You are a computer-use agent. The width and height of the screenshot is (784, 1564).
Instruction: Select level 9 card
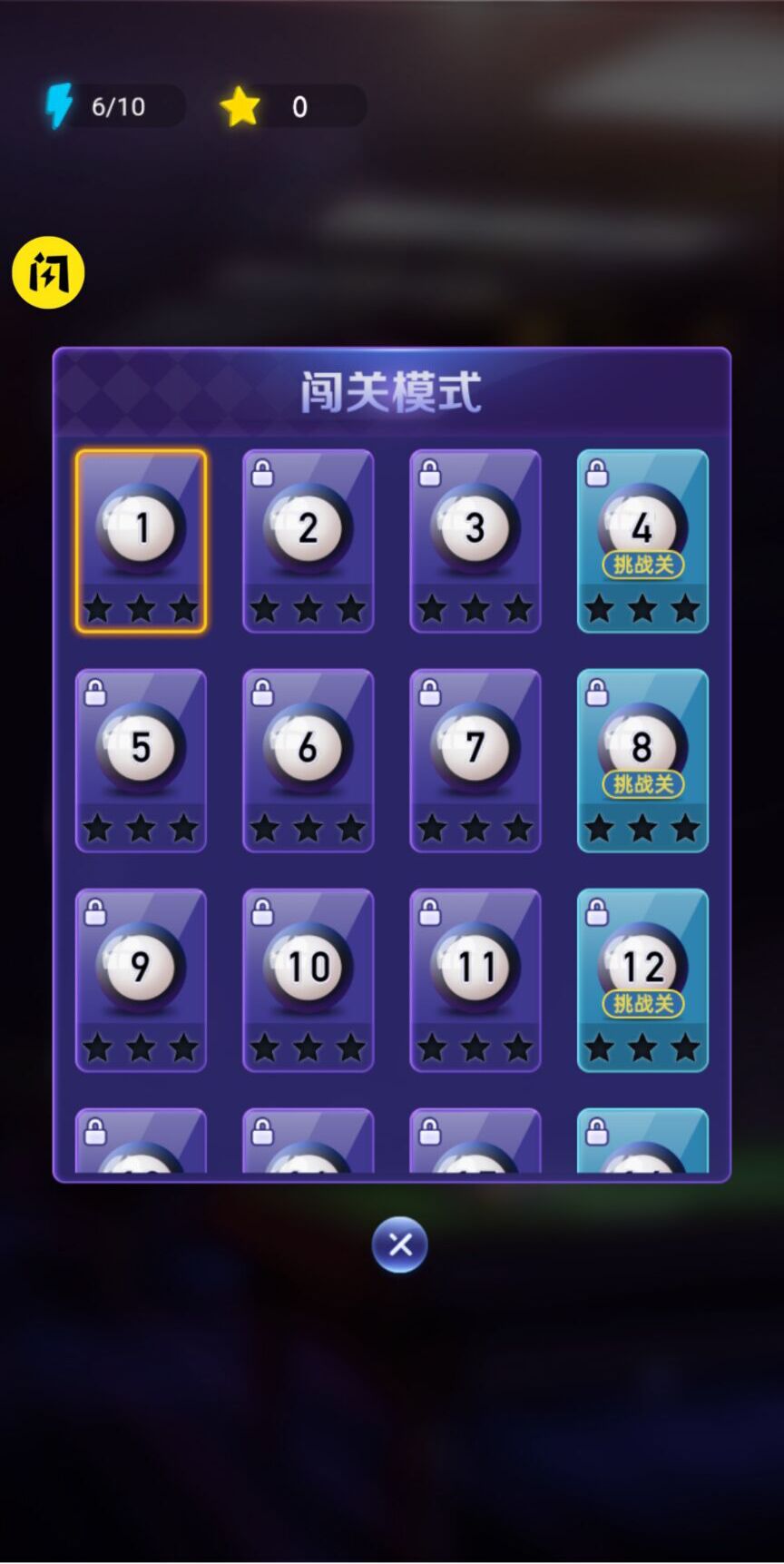tap(141, 979)
